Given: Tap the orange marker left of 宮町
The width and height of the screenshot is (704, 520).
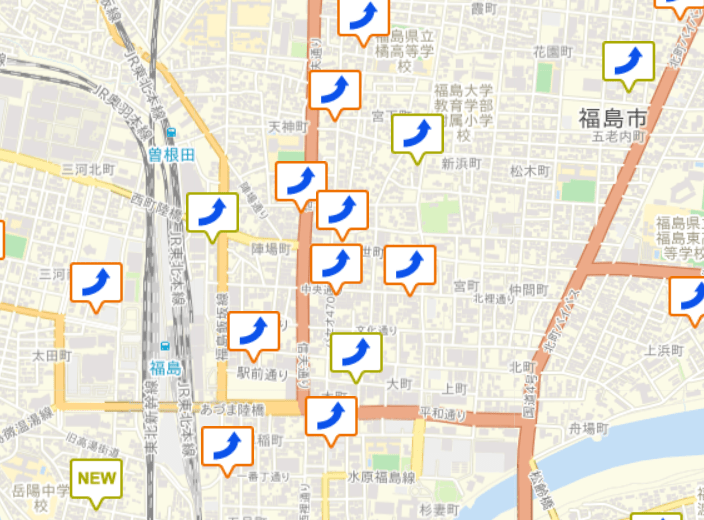Looking at the screenshot, I should pyautogui.click(x=410, y=269).
